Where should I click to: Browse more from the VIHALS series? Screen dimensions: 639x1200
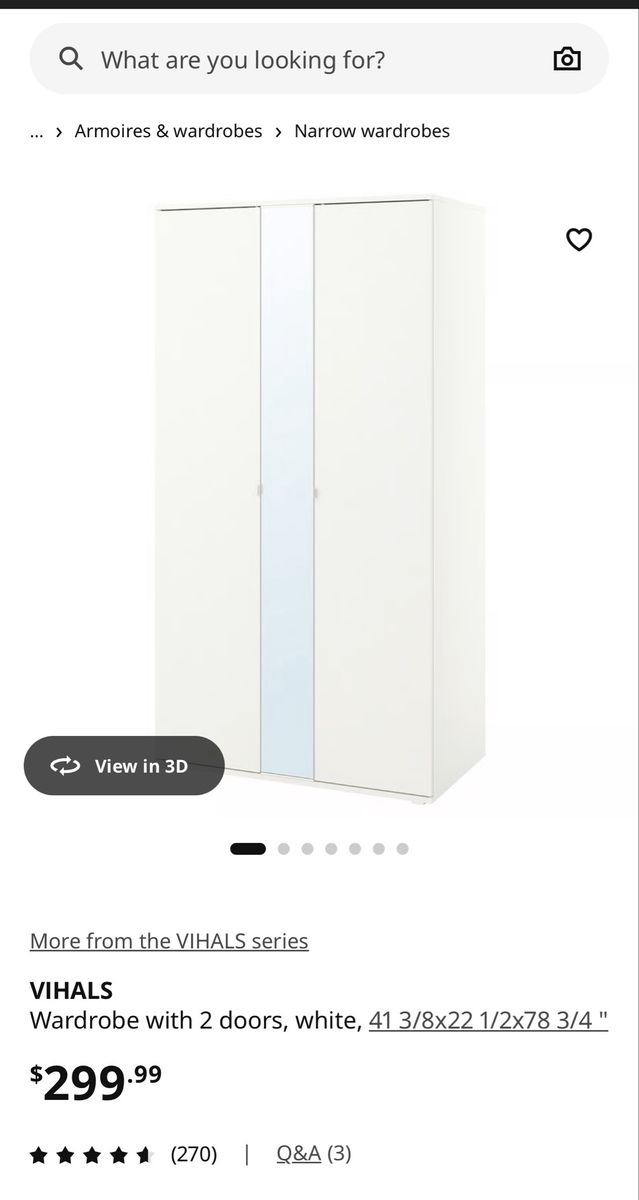pyautogui.click(x=169, y=941)
